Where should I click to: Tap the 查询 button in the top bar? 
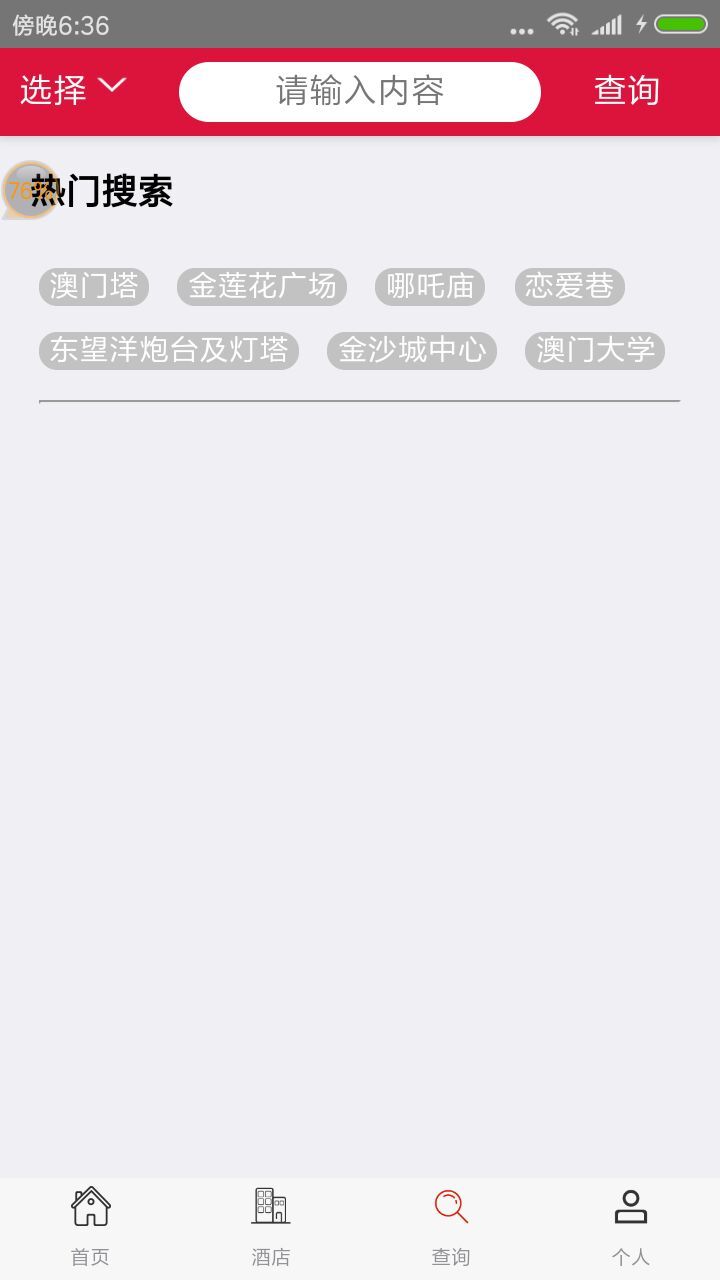(x=627, y=90)
